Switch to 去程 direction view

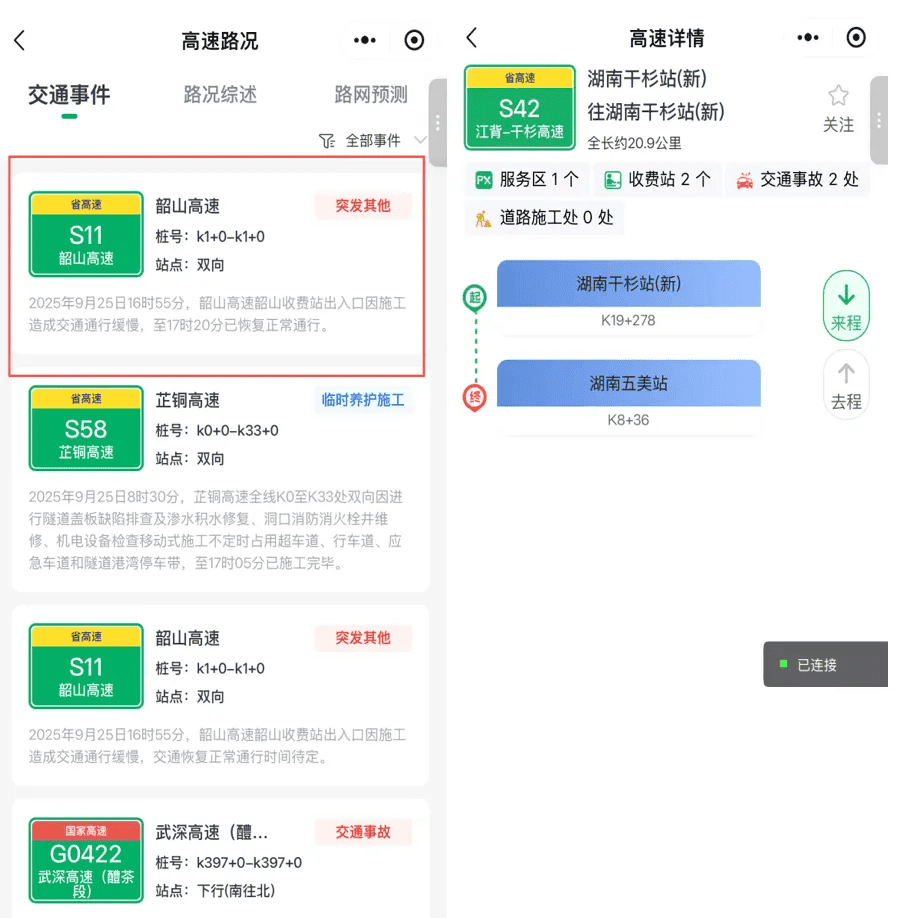[846, 385]
